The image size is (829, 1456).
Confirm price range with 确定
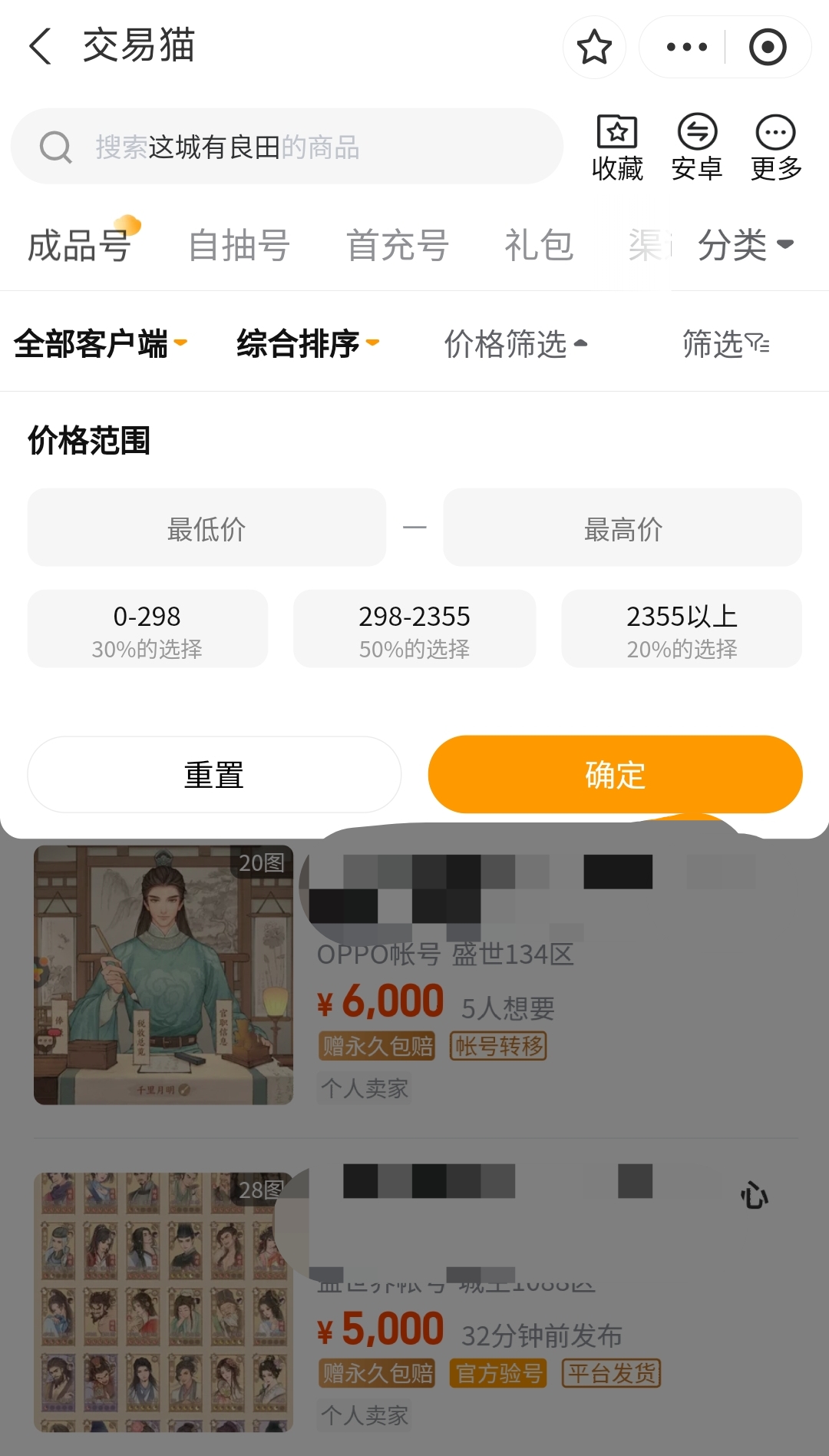coord(615,775)
